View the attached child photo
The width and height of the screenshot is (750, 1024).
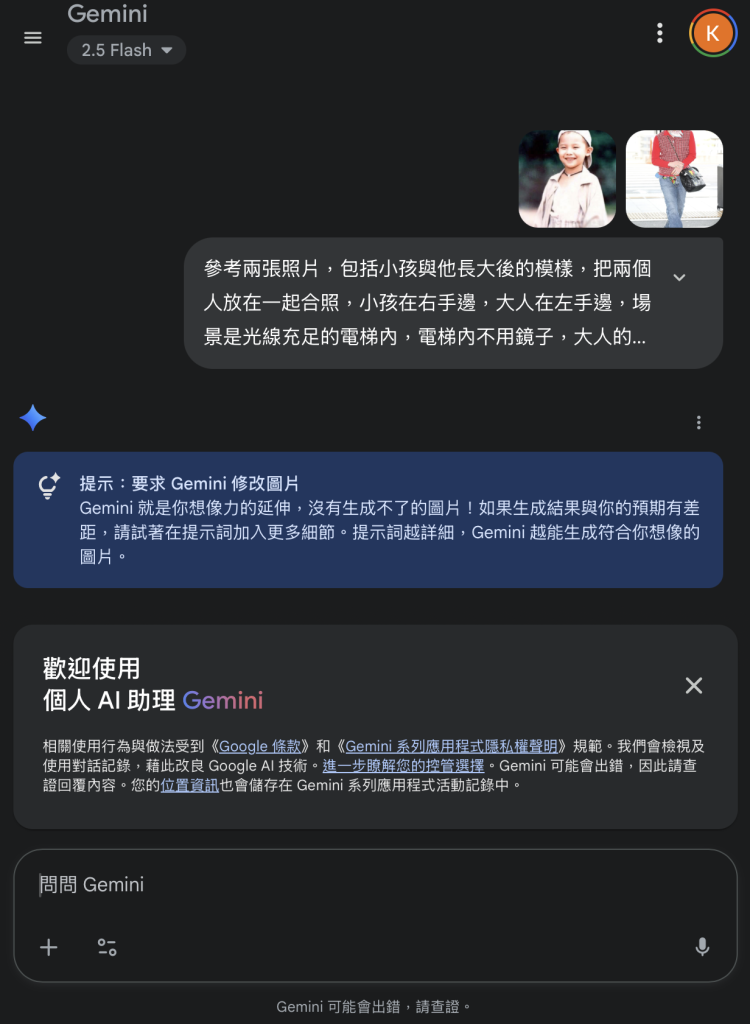point(567,179)
